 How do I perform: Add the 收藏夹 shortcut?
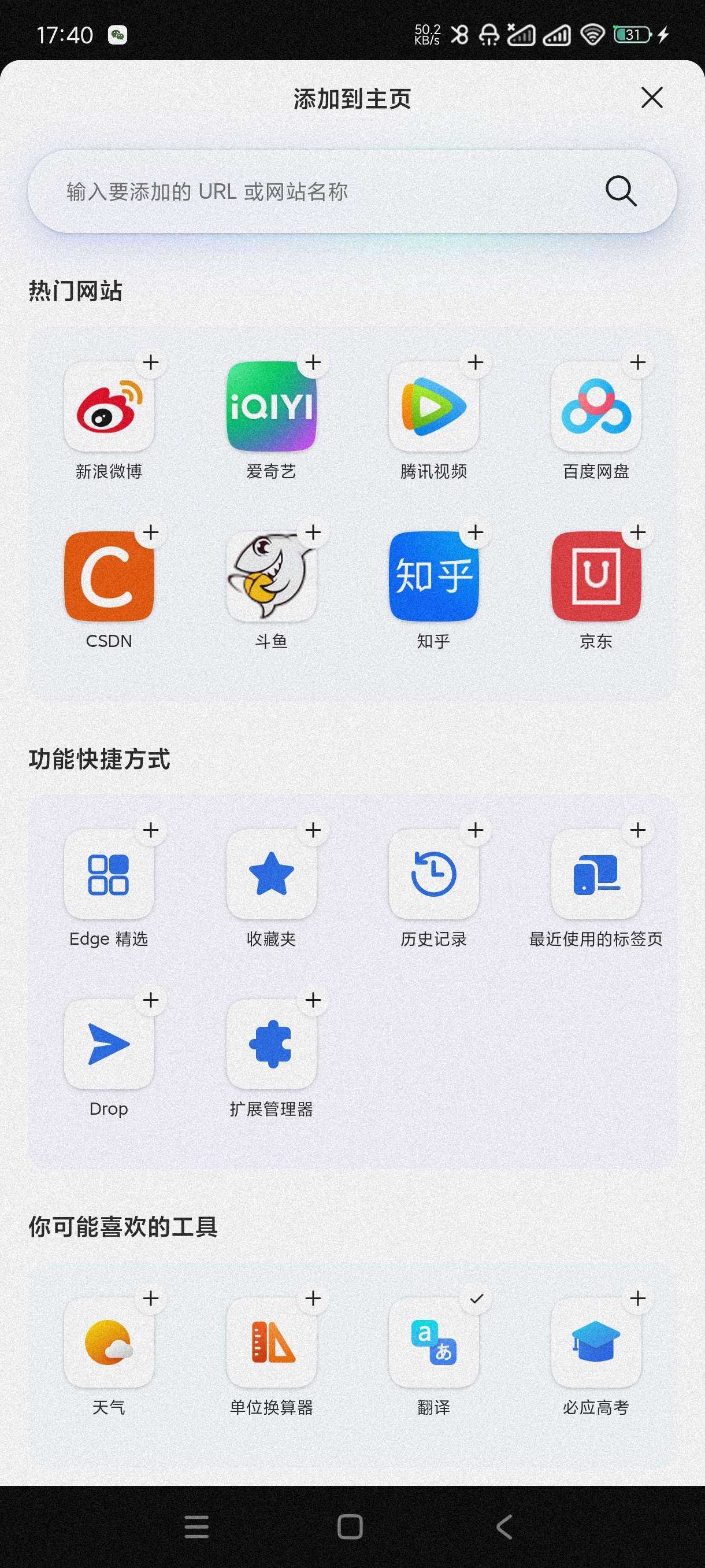point(313,830)
